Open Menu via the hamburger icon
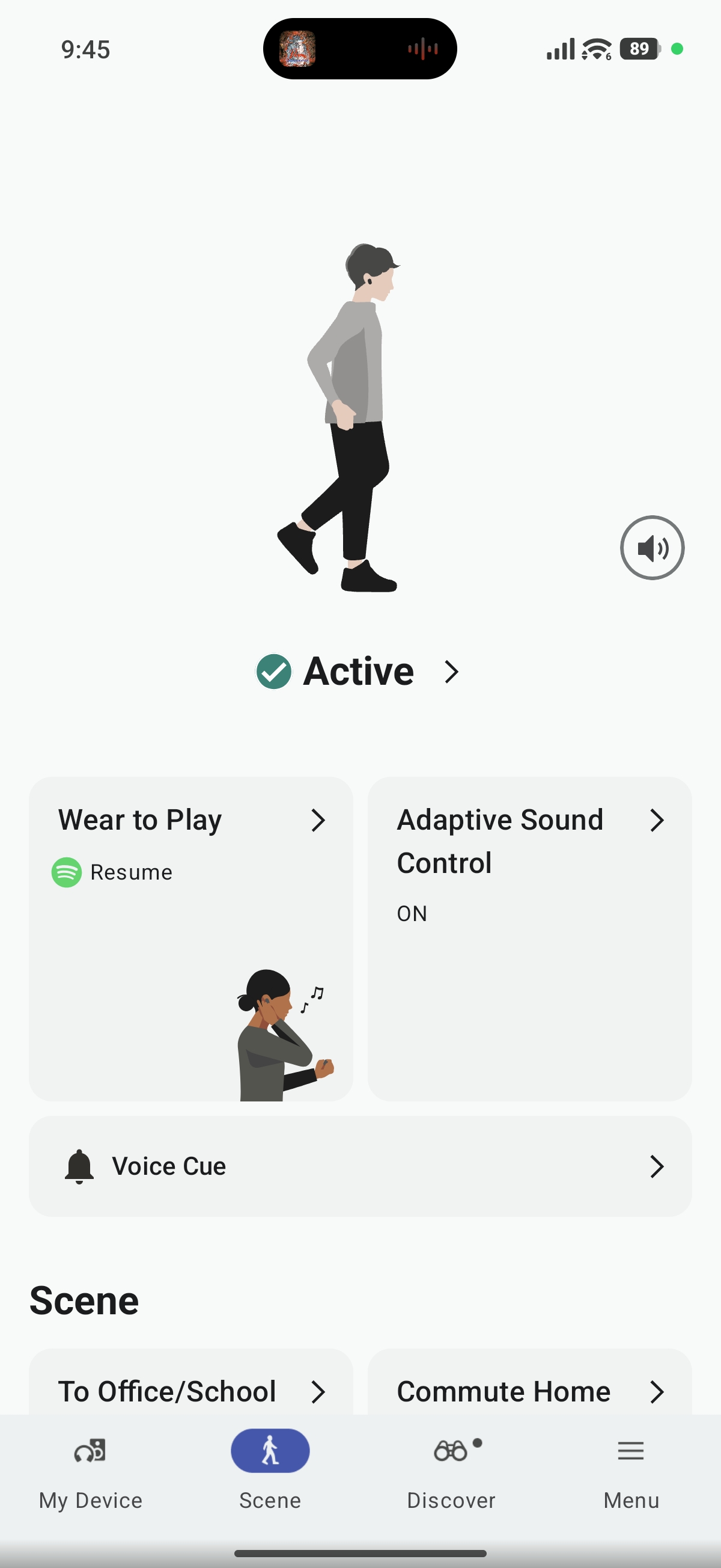 [x=630, y=1451]
